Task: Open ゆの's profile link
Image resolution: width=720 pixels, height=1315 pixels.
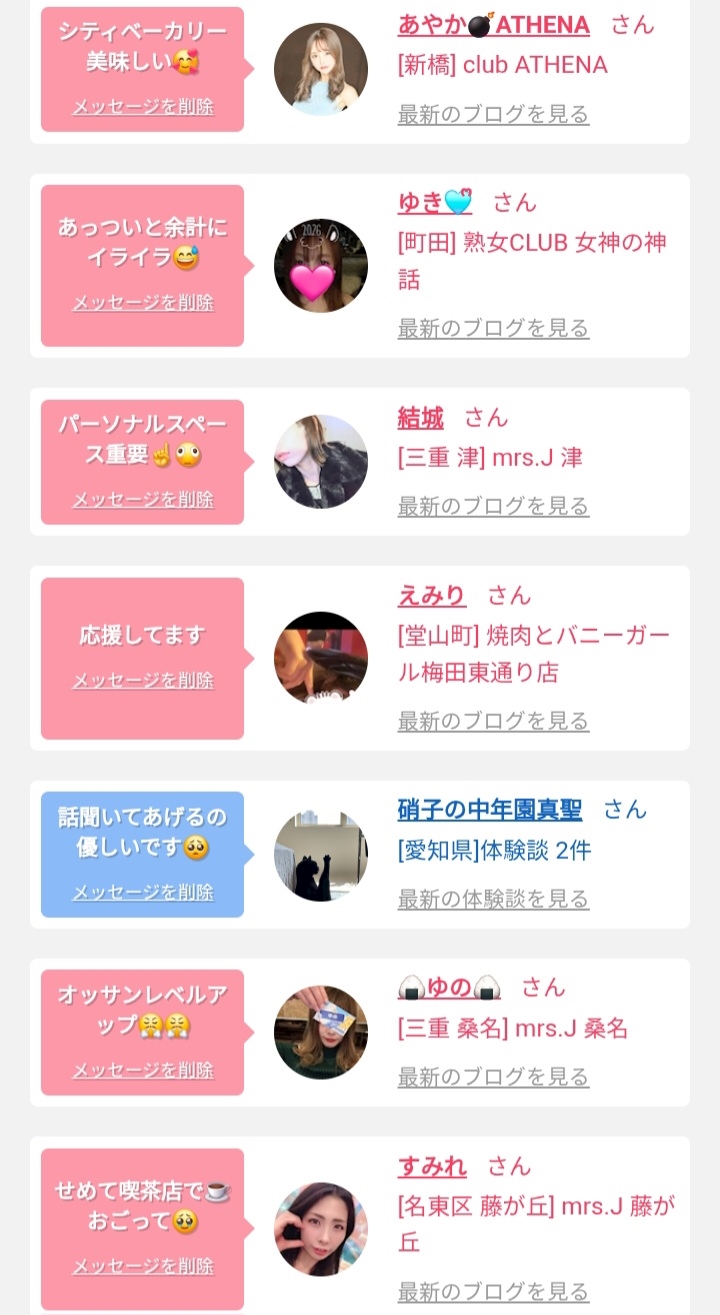Action: point(449,988)
